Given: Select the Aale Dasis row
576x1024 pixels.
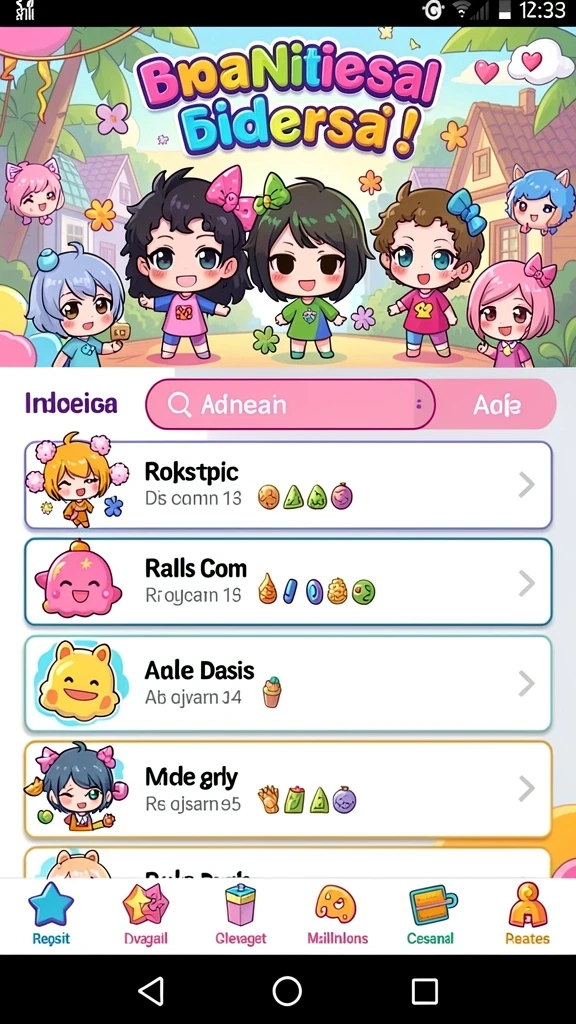Looking at the screenshot, I should [x=288, y=684].
